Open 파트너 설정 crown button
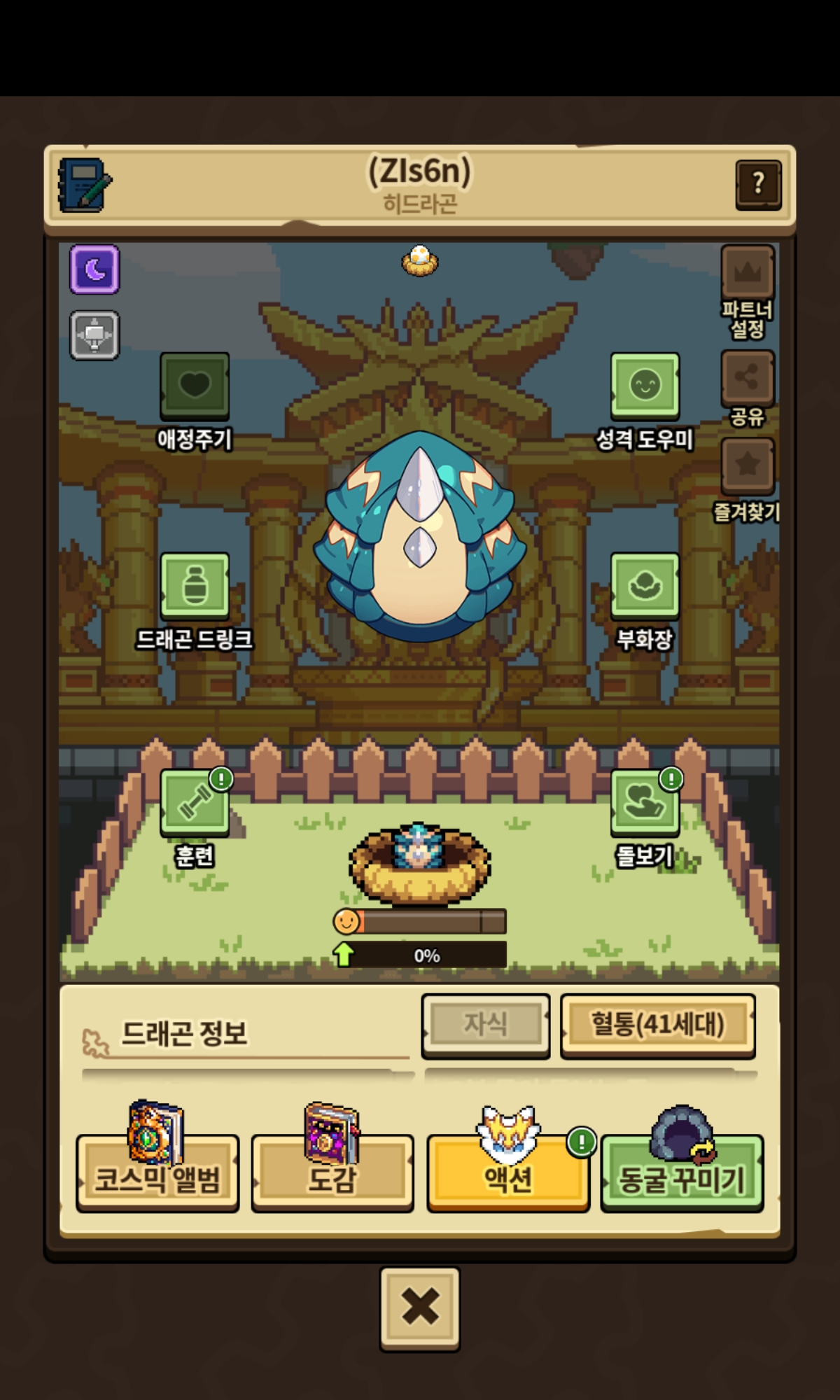This screenshot has width=840, height=1400. 748,273
